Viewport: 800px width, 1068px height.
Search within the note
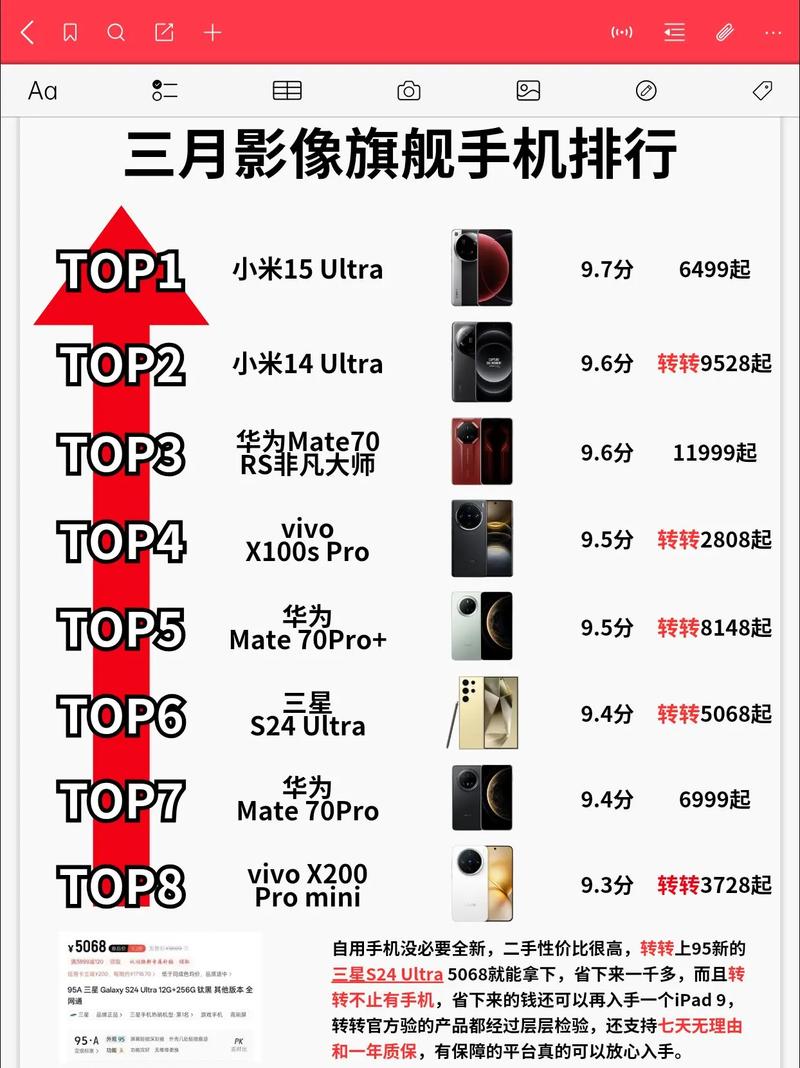point(116,32)
